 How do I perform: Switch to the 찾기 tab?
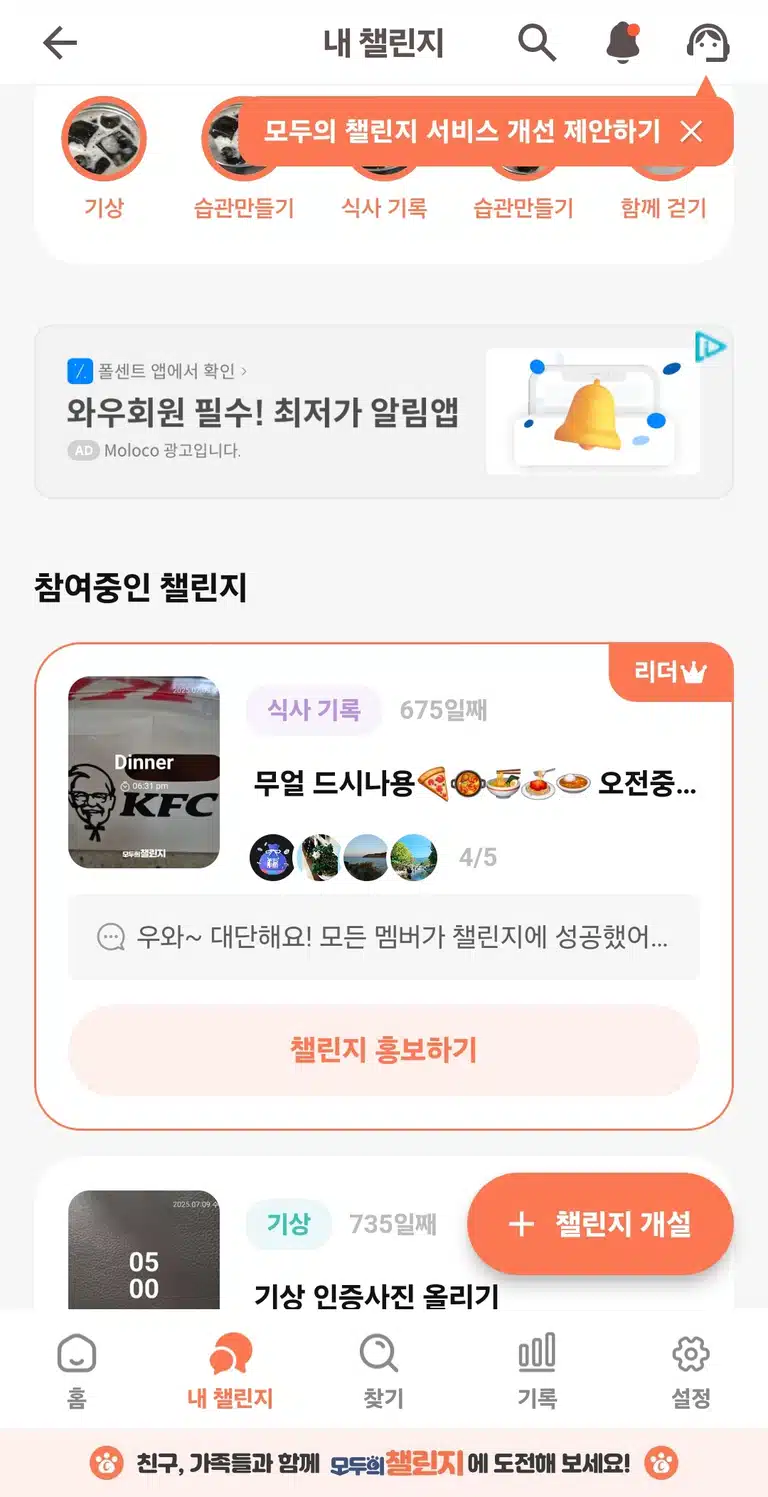click(x=383, y=1370)
